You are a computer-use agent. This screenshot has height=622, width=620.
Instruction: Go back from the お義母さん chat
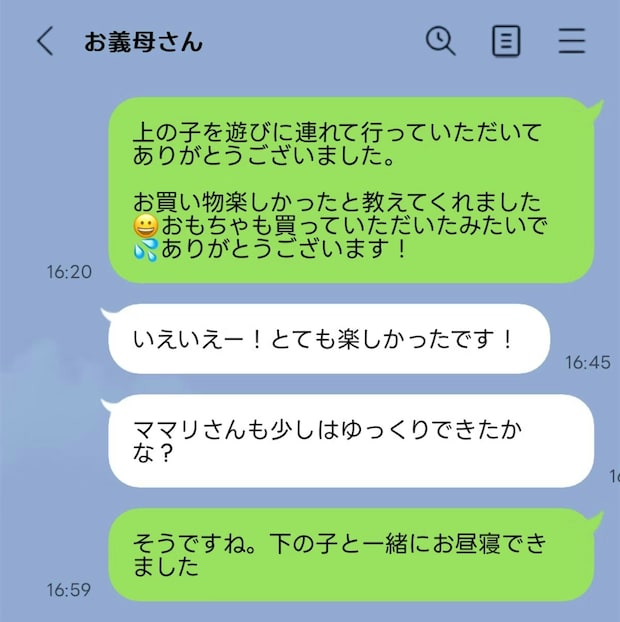coord(45,41)
